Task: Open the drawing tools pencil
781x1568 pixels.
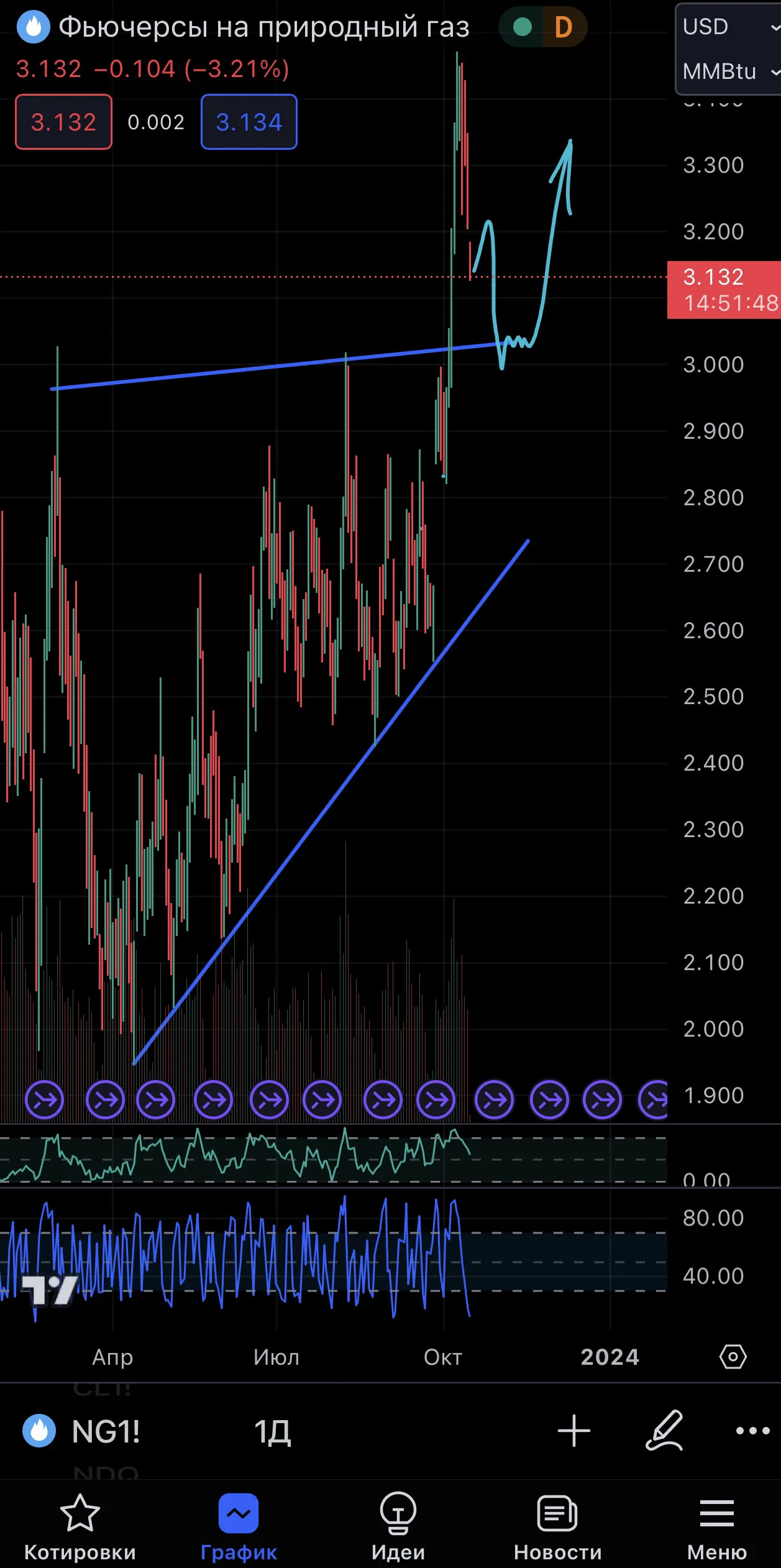Action: (664, 1431)
